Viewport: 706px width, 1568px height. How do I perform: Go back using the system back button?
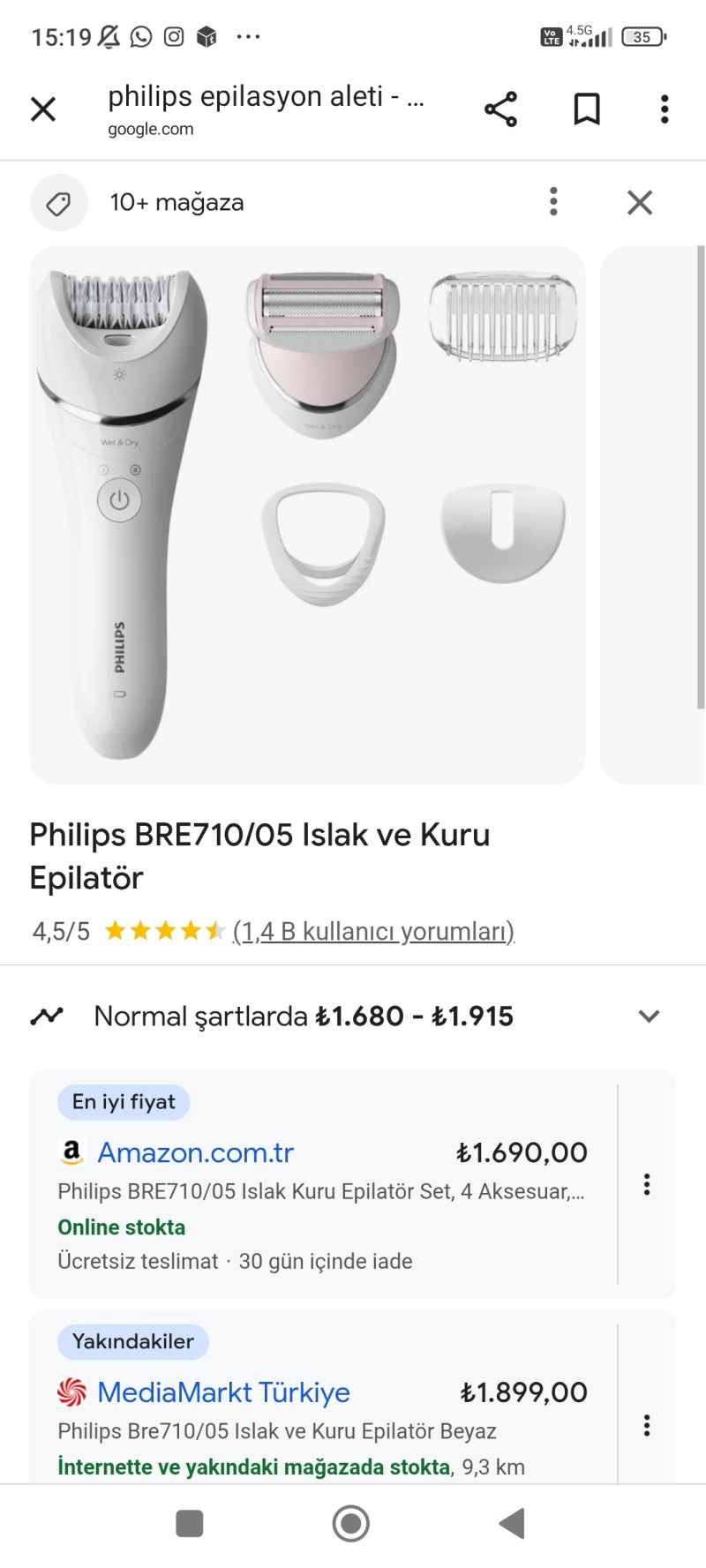(x=512, y=1523)
